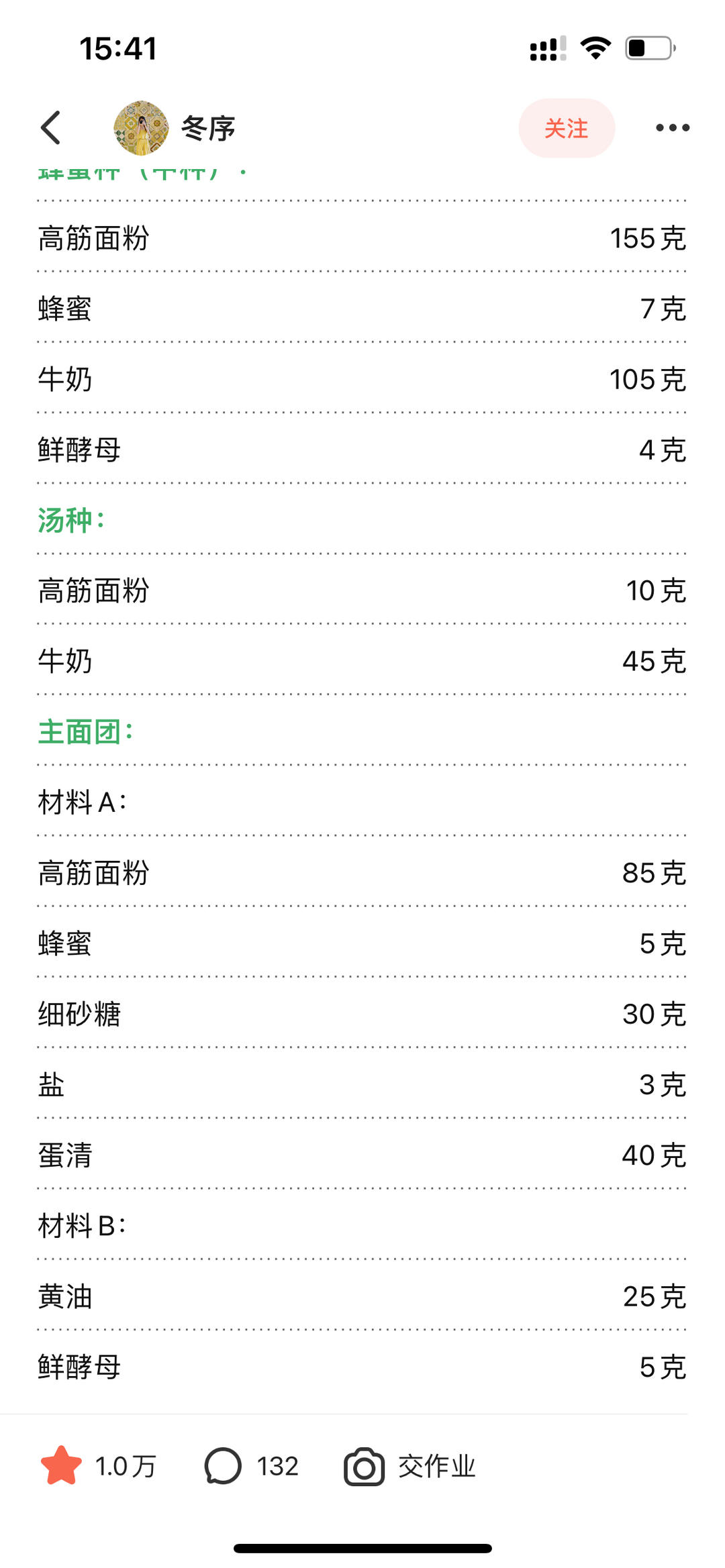Go back using the back arrow

point(51,127)
